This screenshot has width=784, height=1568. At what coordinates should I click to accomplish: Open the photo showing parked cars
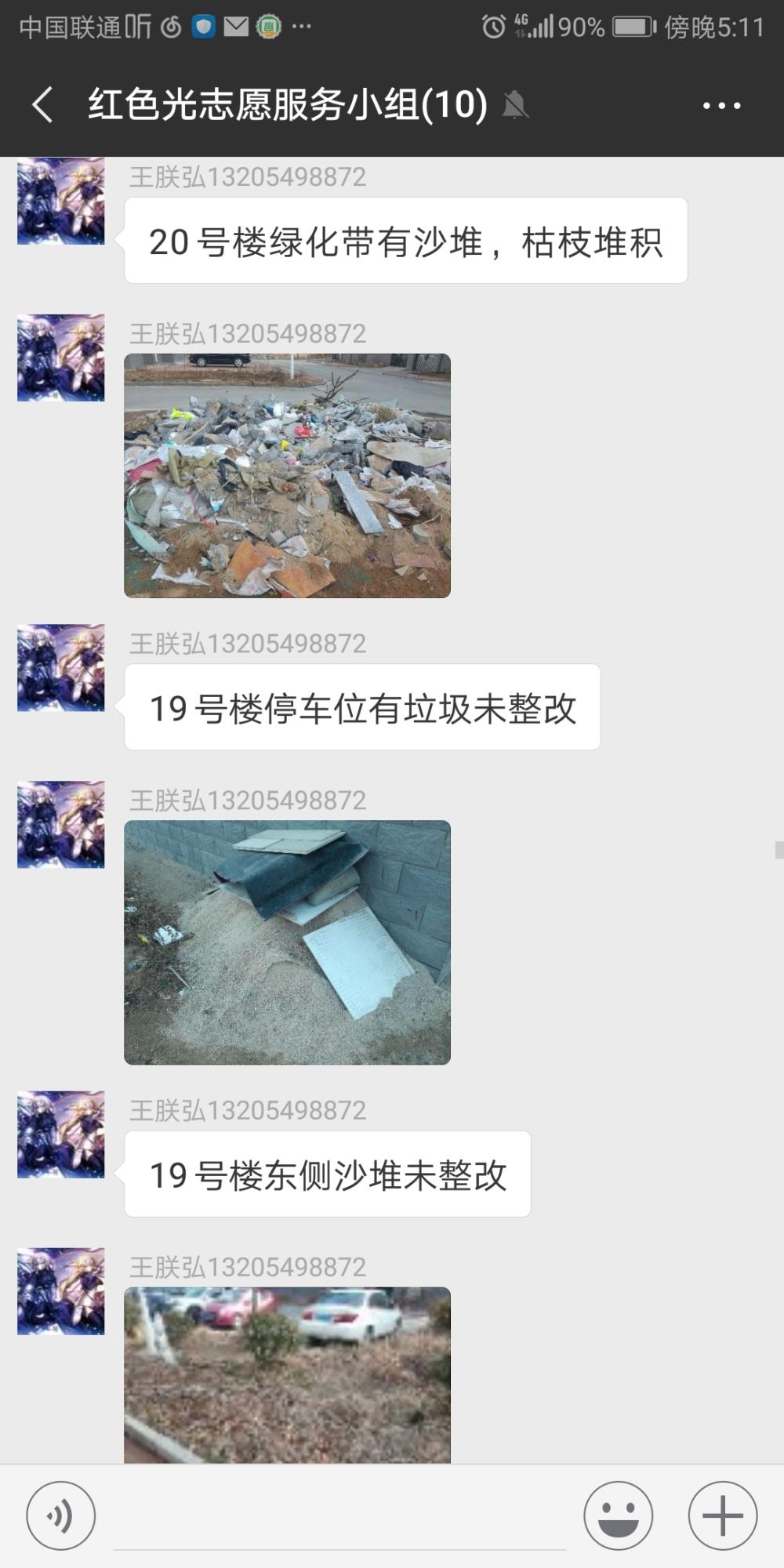[287, 1375]
